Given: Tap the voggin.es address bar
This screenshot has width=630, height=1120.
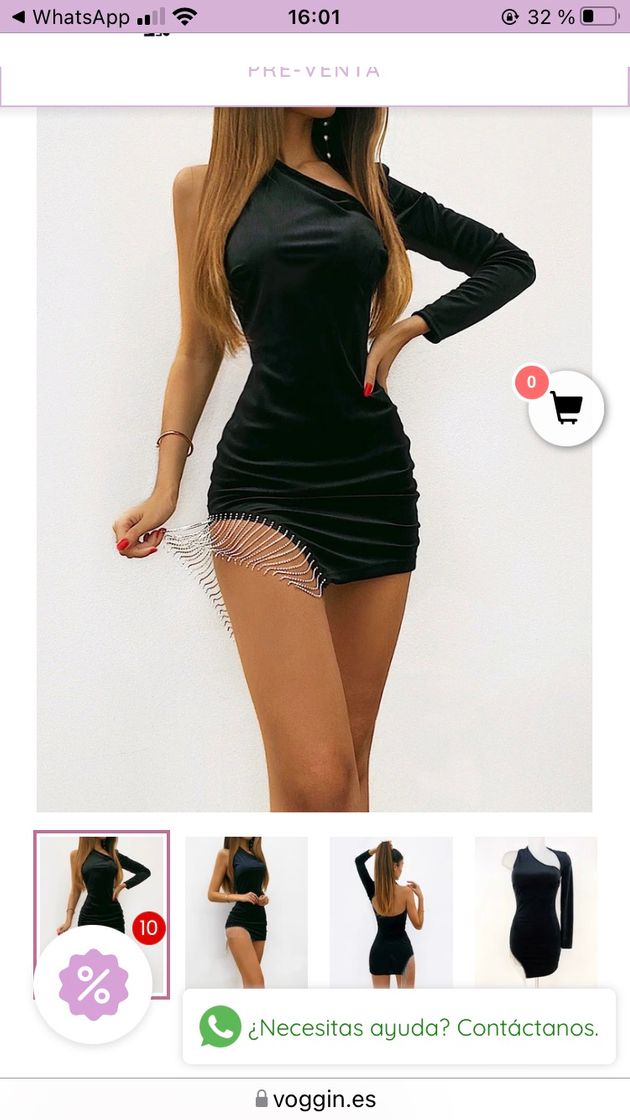Looking at the screenshot, I should pyautogui.click(x=315, y=1099).
